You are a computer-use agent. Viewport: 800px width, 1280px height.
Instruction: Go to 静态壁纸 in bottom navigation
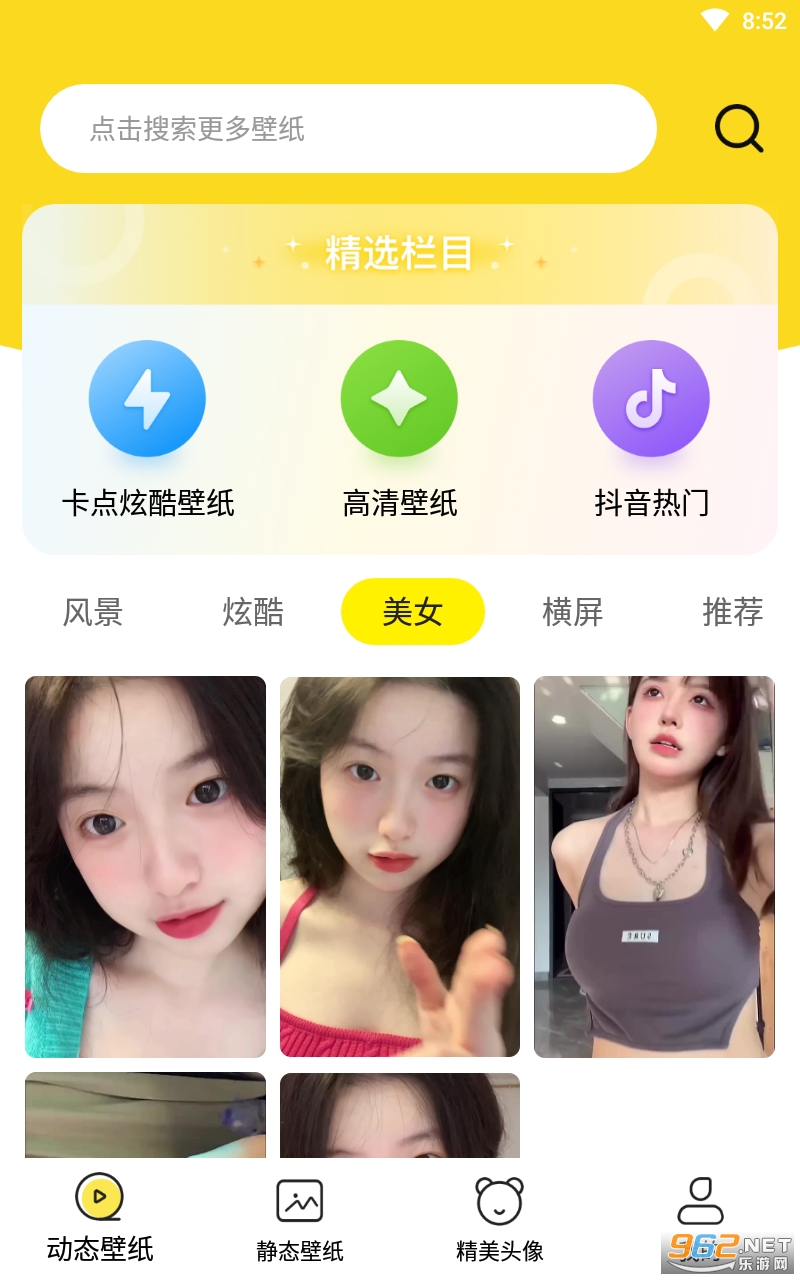click(x=300, y=1220)
